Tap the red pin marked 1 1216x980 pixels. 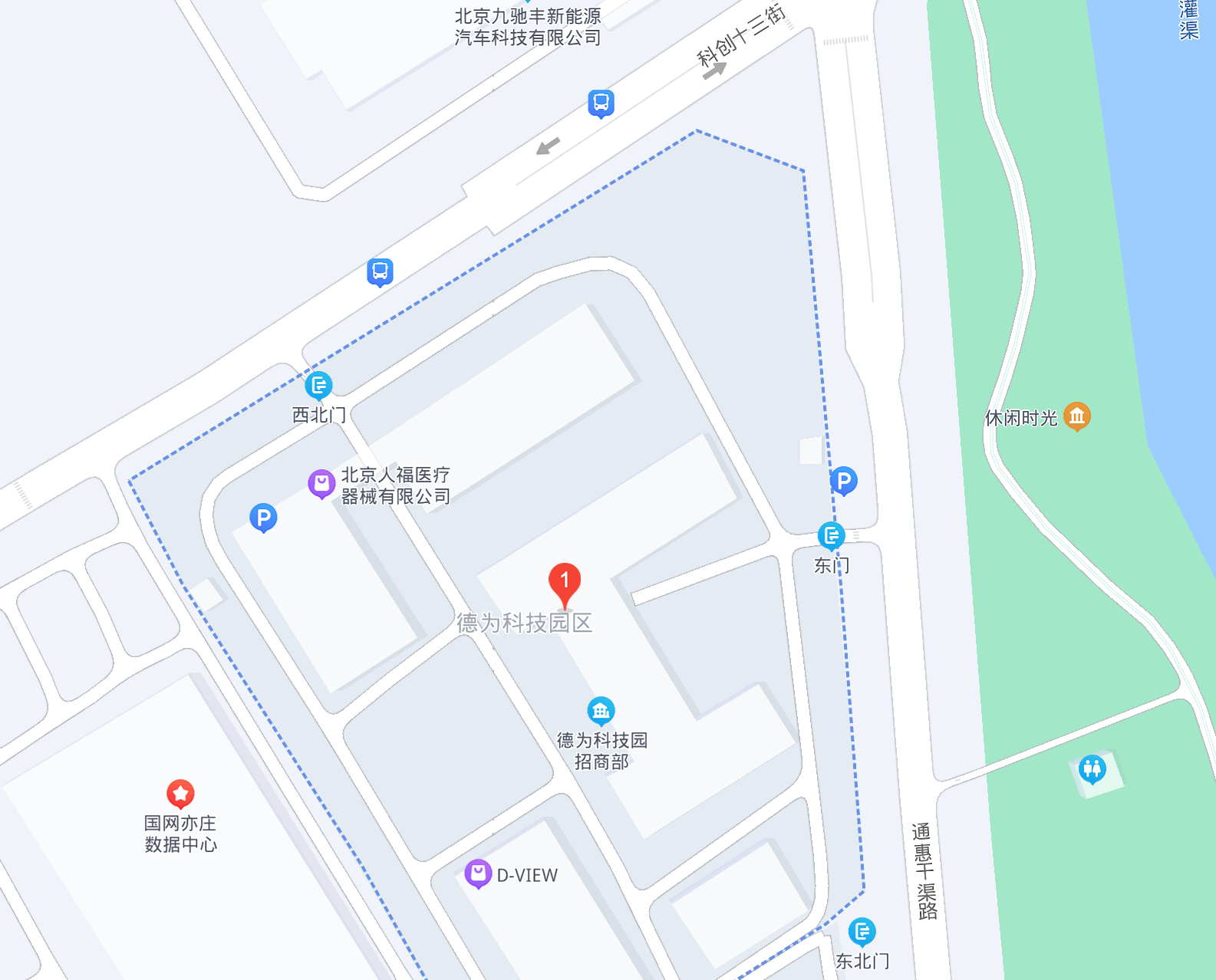pos(565,584)
